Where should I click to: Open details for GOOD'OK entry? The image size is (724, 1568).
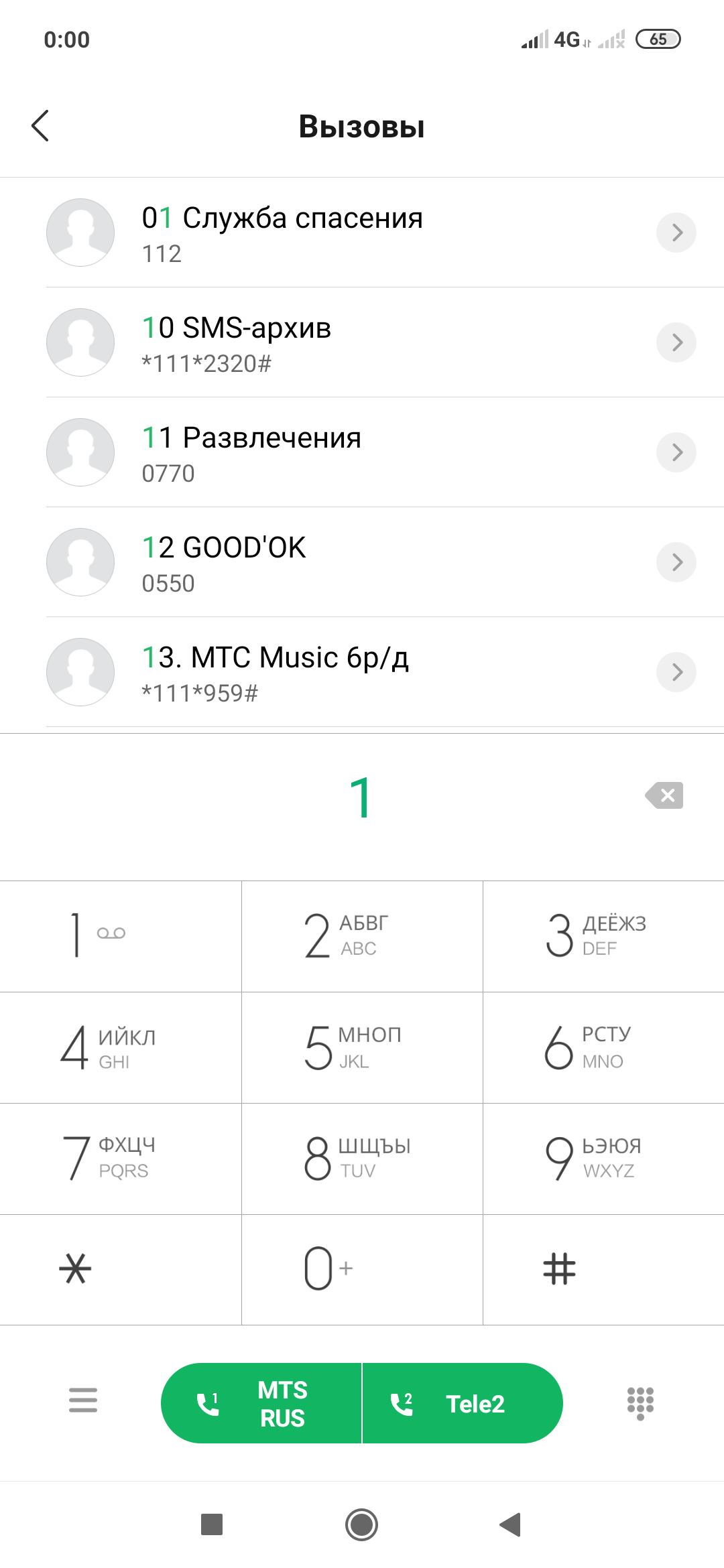(x=676, y=562)
